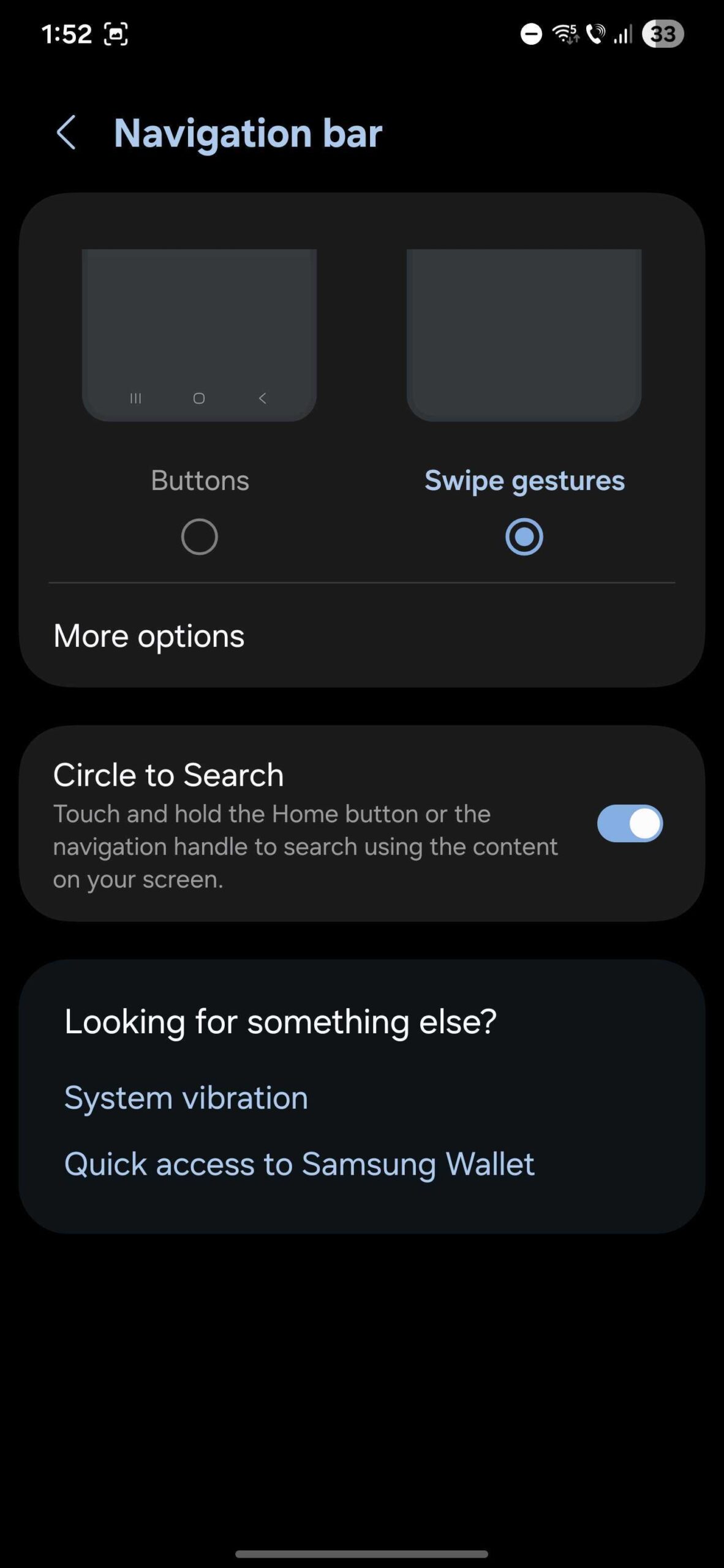Open More options
This screenshot has width=724, height=1568.
[x=148, y=636]
